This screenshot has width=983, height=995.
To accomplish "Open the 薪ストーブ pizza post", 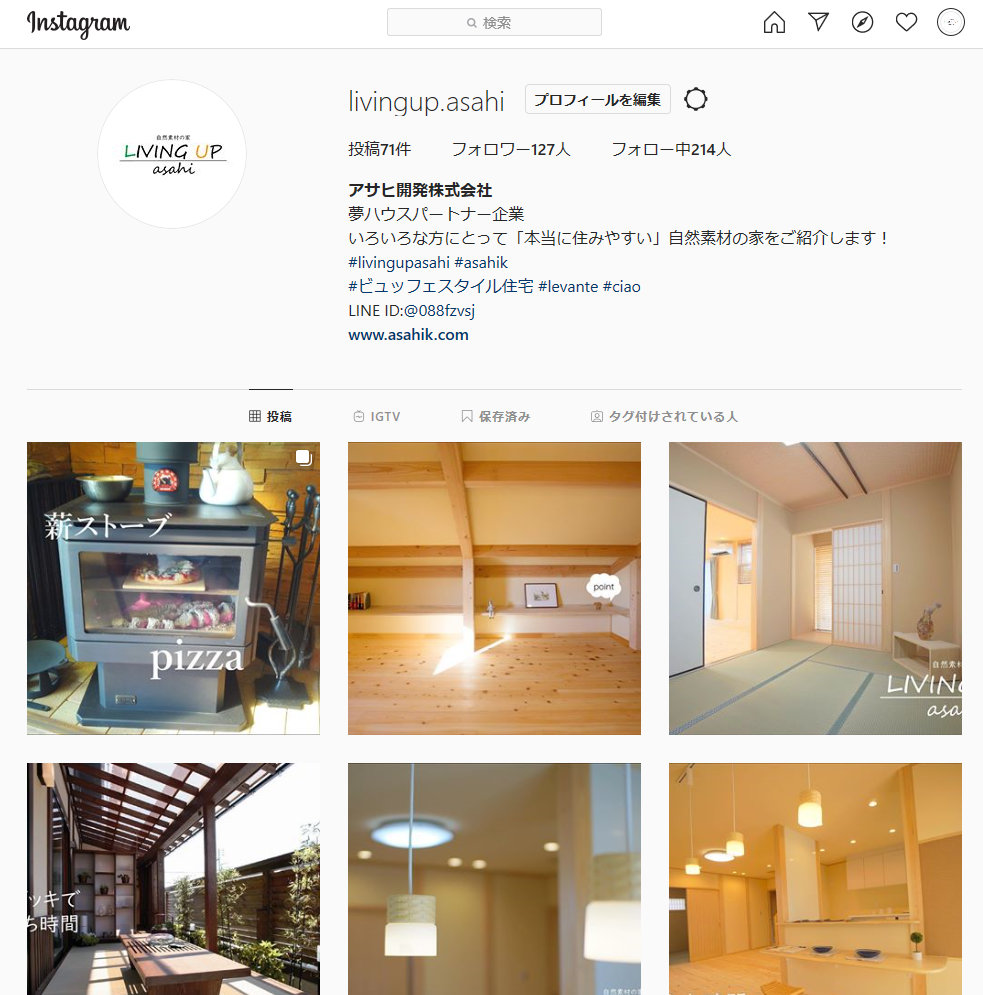I will click(x=173, y=588).
